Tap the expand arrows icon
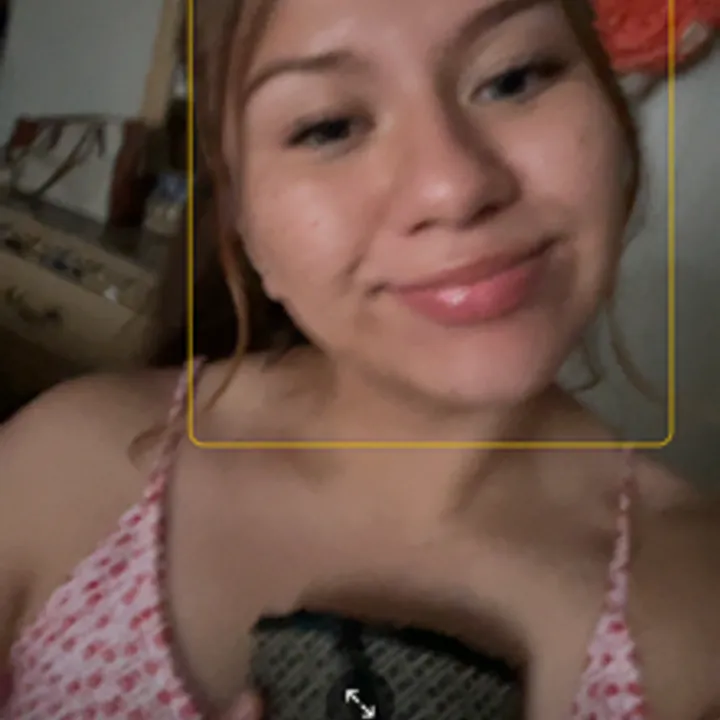The height and width of the screenshot is (720, 720). 359,702
